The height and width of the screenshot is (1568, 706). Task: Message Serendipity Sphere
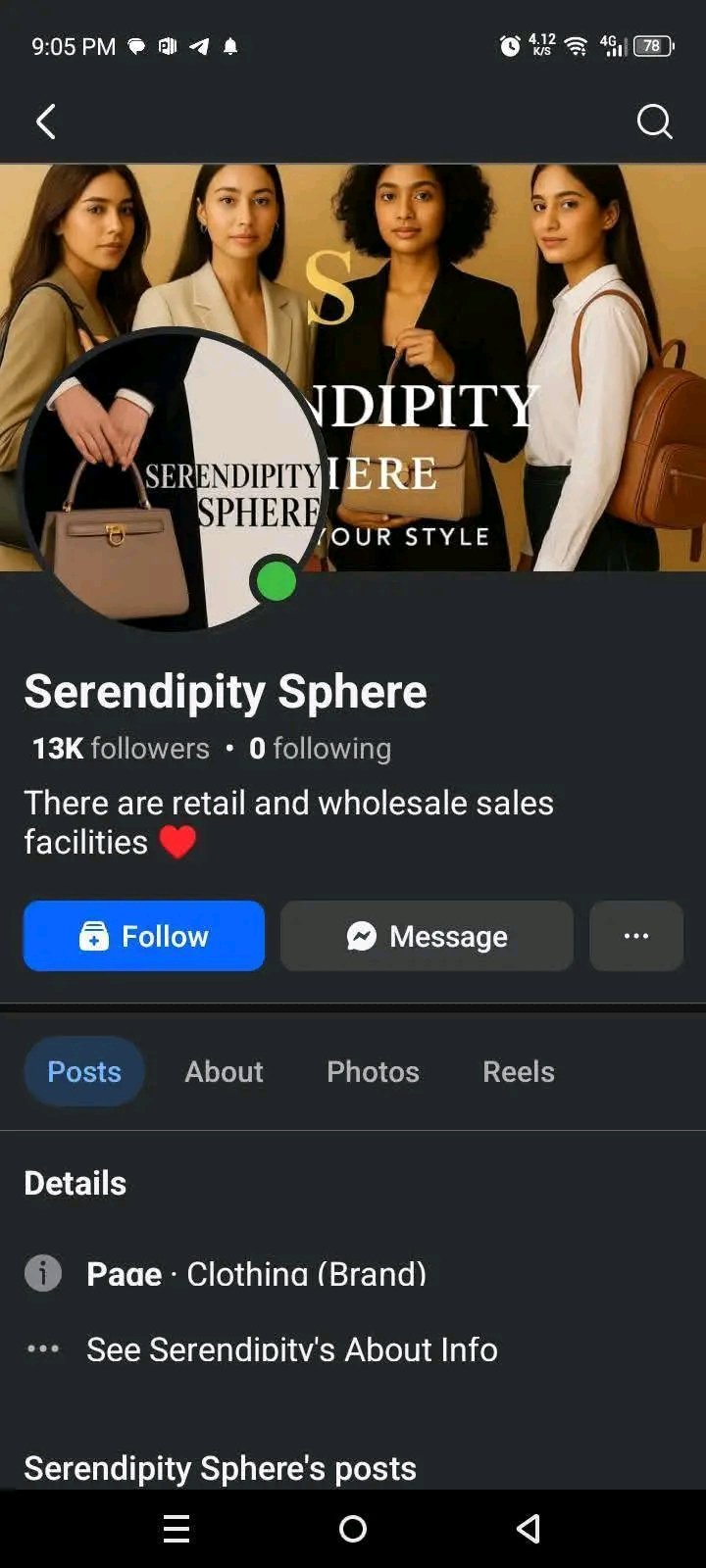(427, 936)
